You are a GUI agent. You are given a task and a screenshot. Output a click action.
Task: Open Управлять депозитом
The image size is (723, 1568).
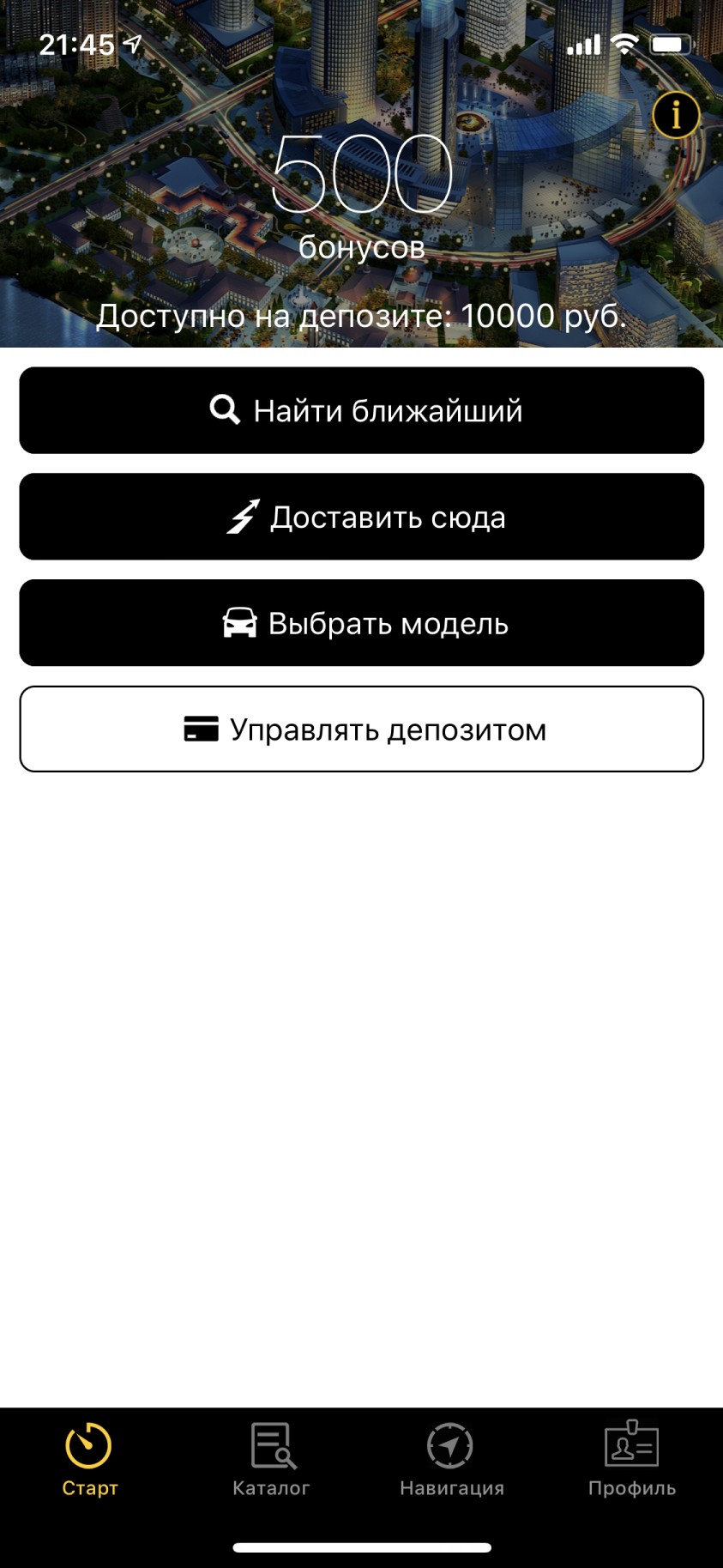(361, 729)
